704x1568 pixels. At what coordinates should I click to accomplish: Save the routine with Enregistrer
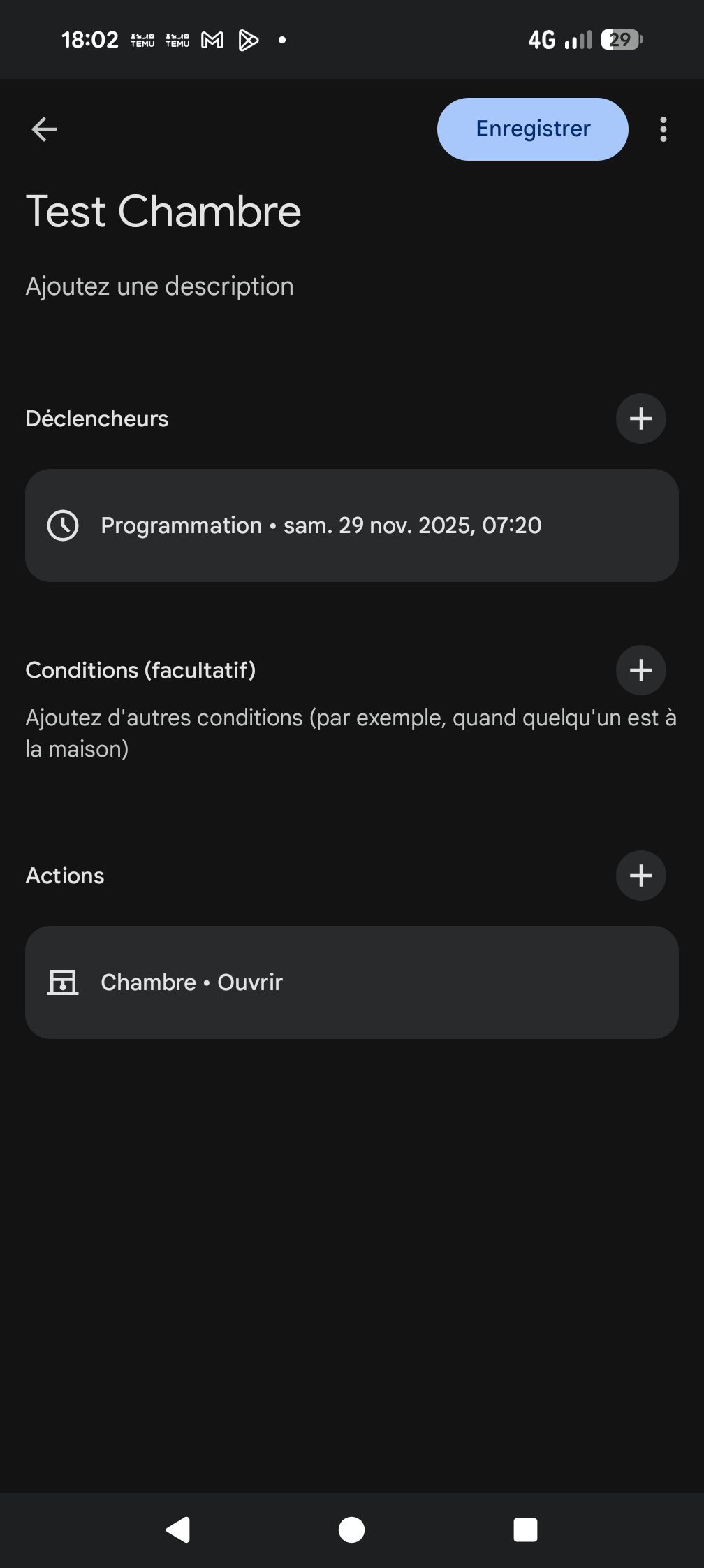(532, 129)
